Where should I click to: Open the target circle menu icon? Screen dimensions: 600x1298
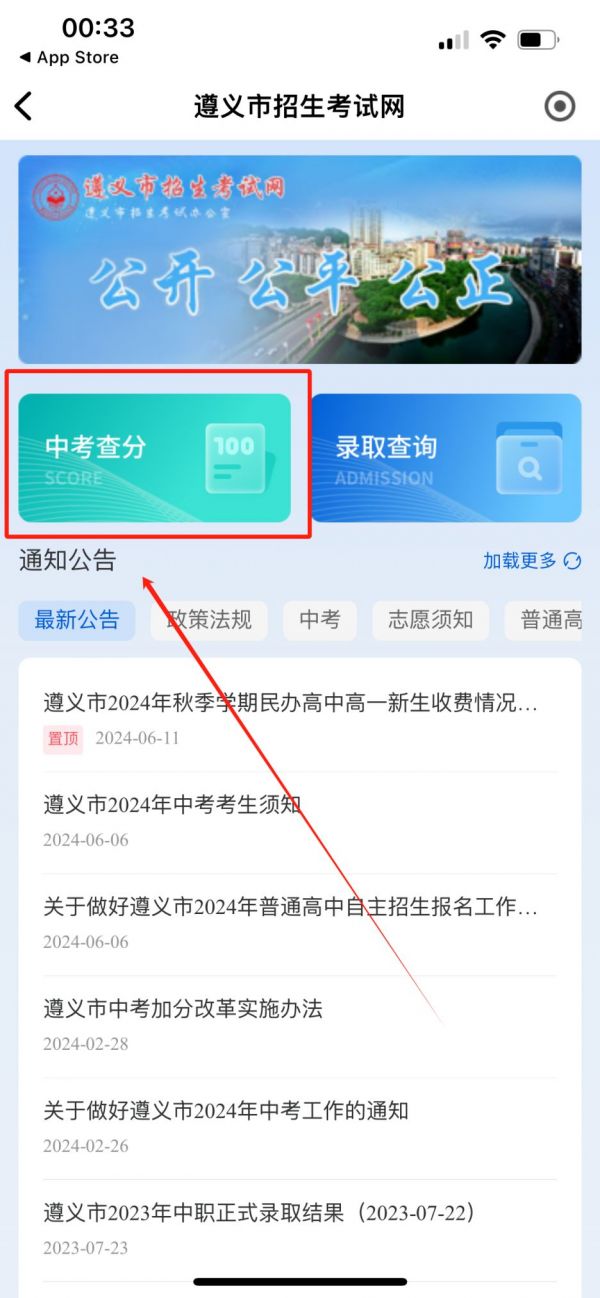[559, 106]
